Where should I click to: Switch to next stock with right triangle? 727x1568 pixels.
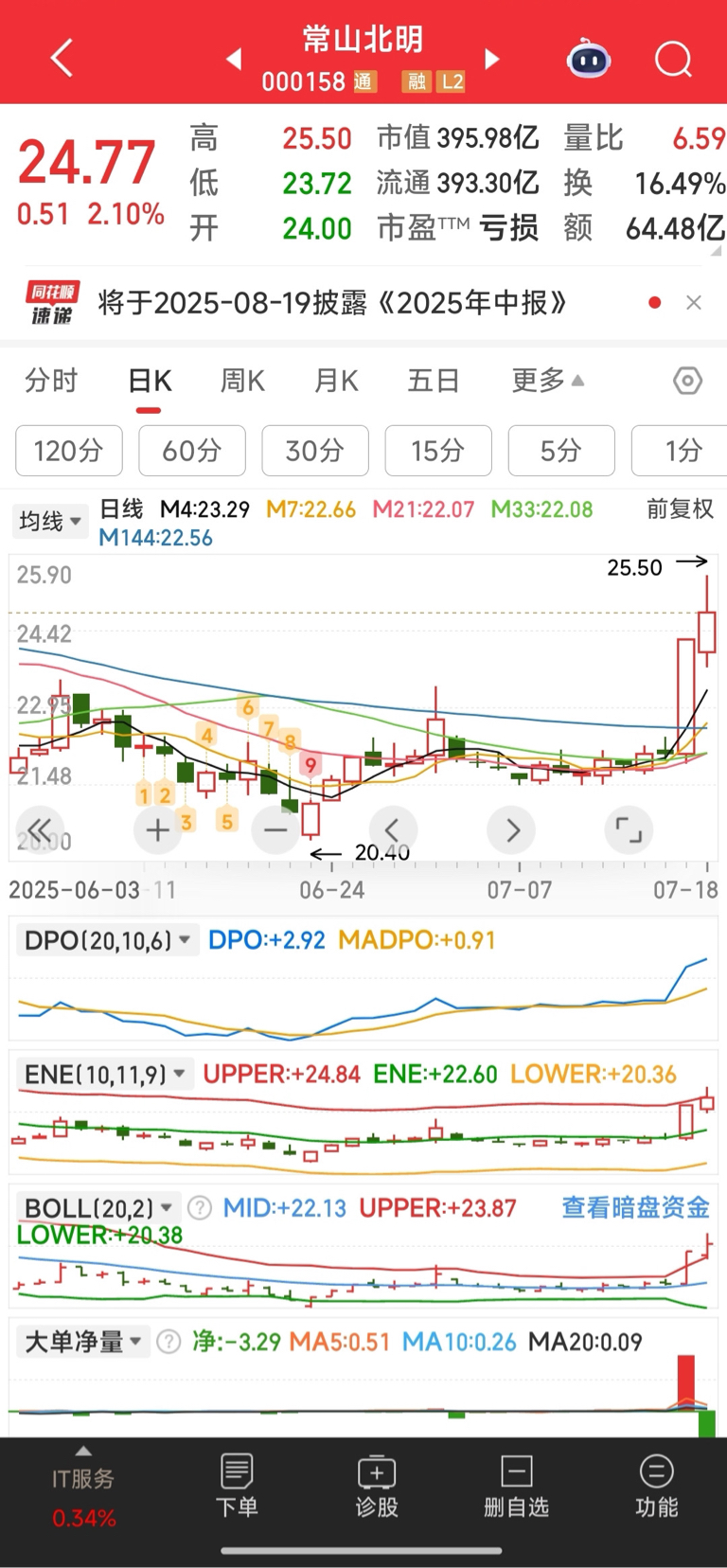coord(491,59)
